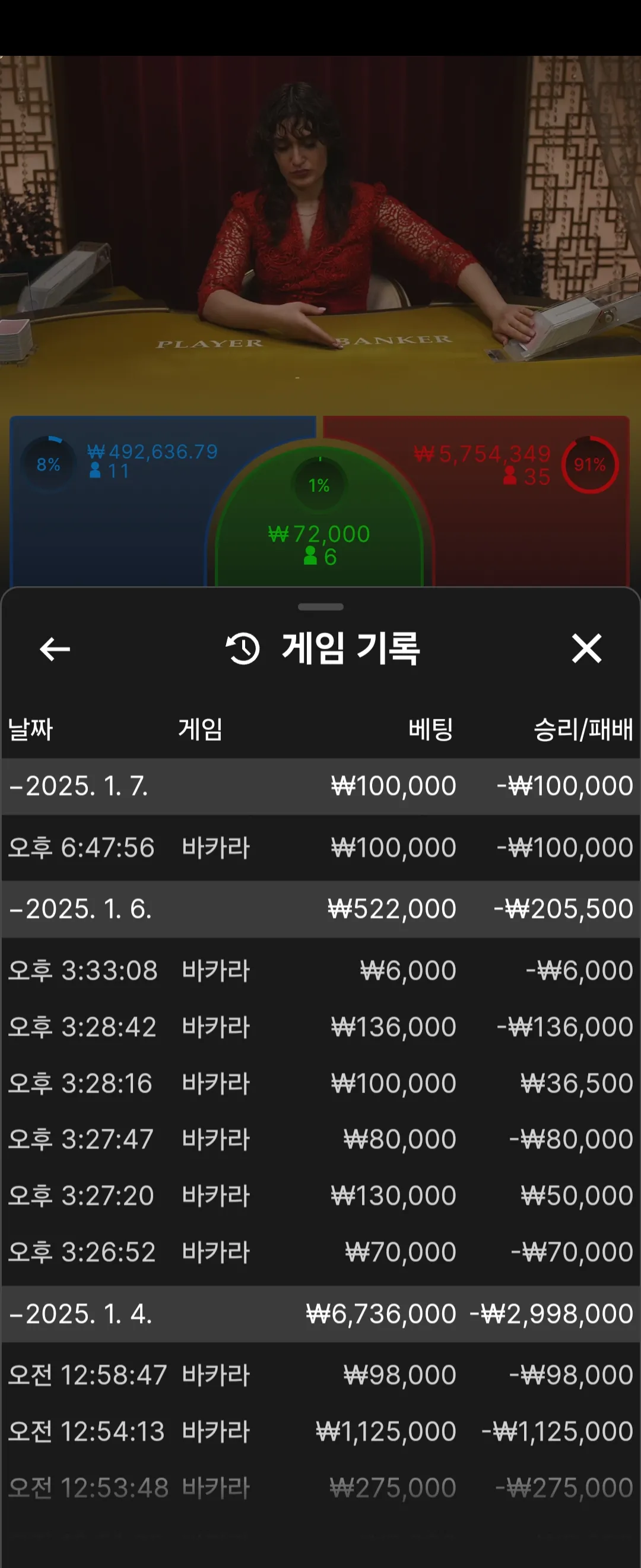Viewport: 641px width, 1568px height.
Task: Go back from the 게임 기록 panel
Action: coord(55,649)
